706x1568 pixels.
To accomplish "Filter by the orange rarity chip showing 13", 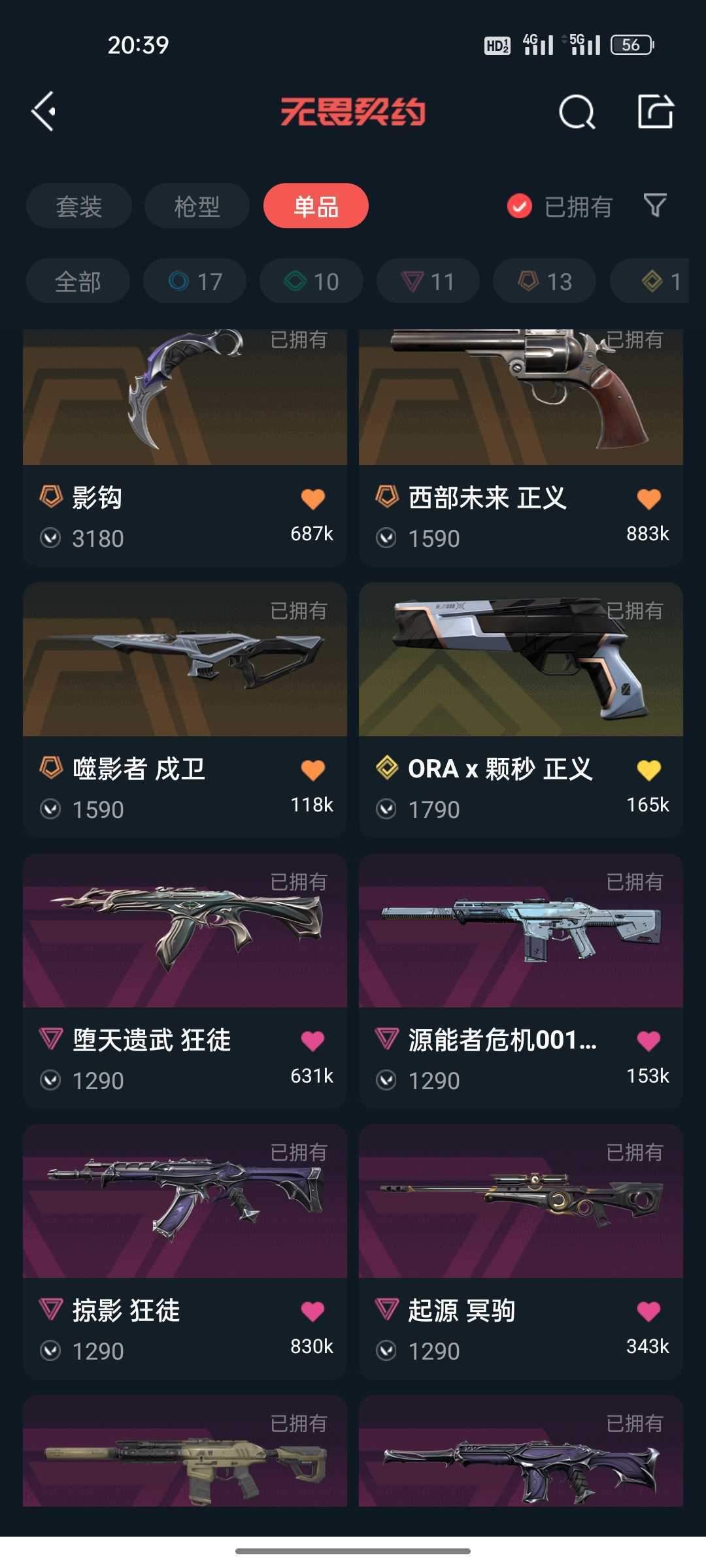I will (x=545, y=282).
